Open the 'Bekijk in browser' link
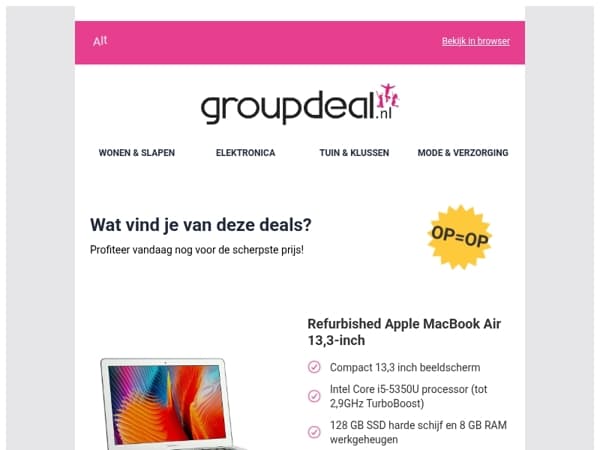 click(x=476, y=41)
